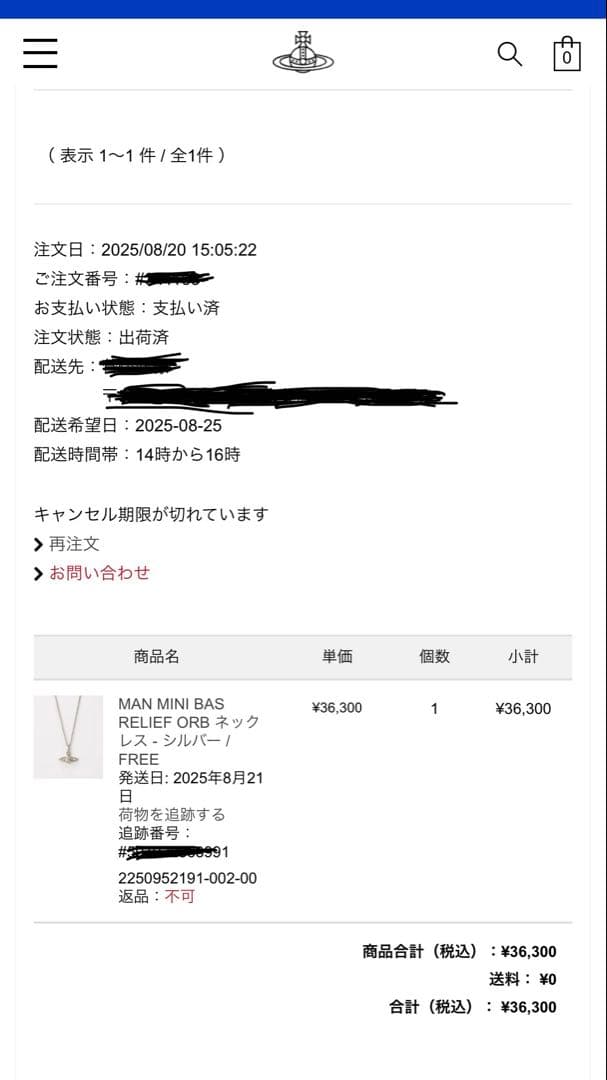
Task: Track the package via 荷物を追跡する
Action: point(172,814)
